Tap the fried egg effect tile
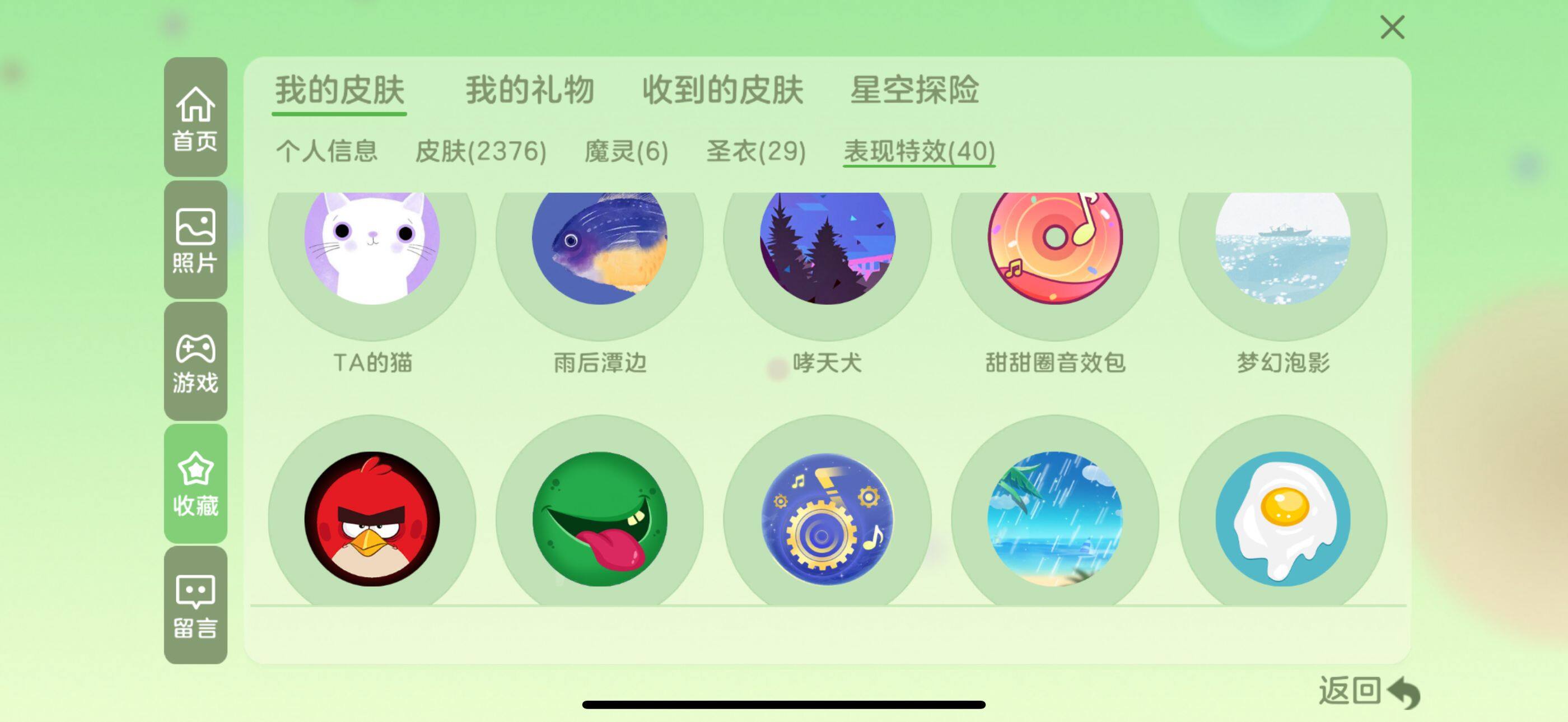The image size is (1568, 722). [x=1282, y=519]
